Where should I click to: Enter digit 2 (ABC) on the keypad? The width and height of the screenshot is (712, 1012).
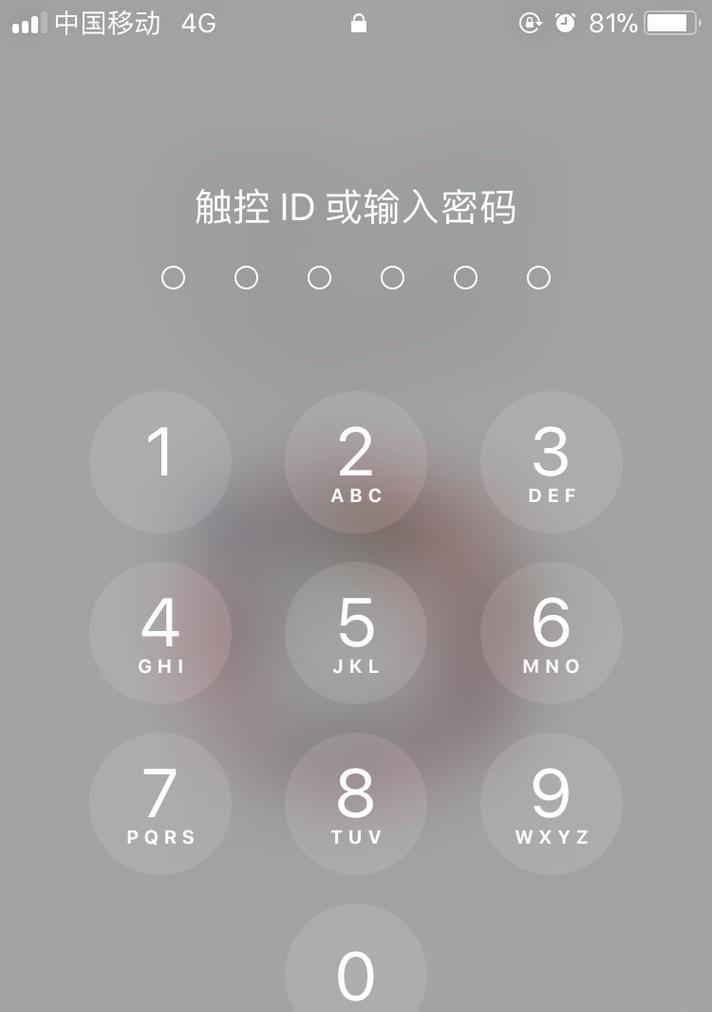pos(356,461)
